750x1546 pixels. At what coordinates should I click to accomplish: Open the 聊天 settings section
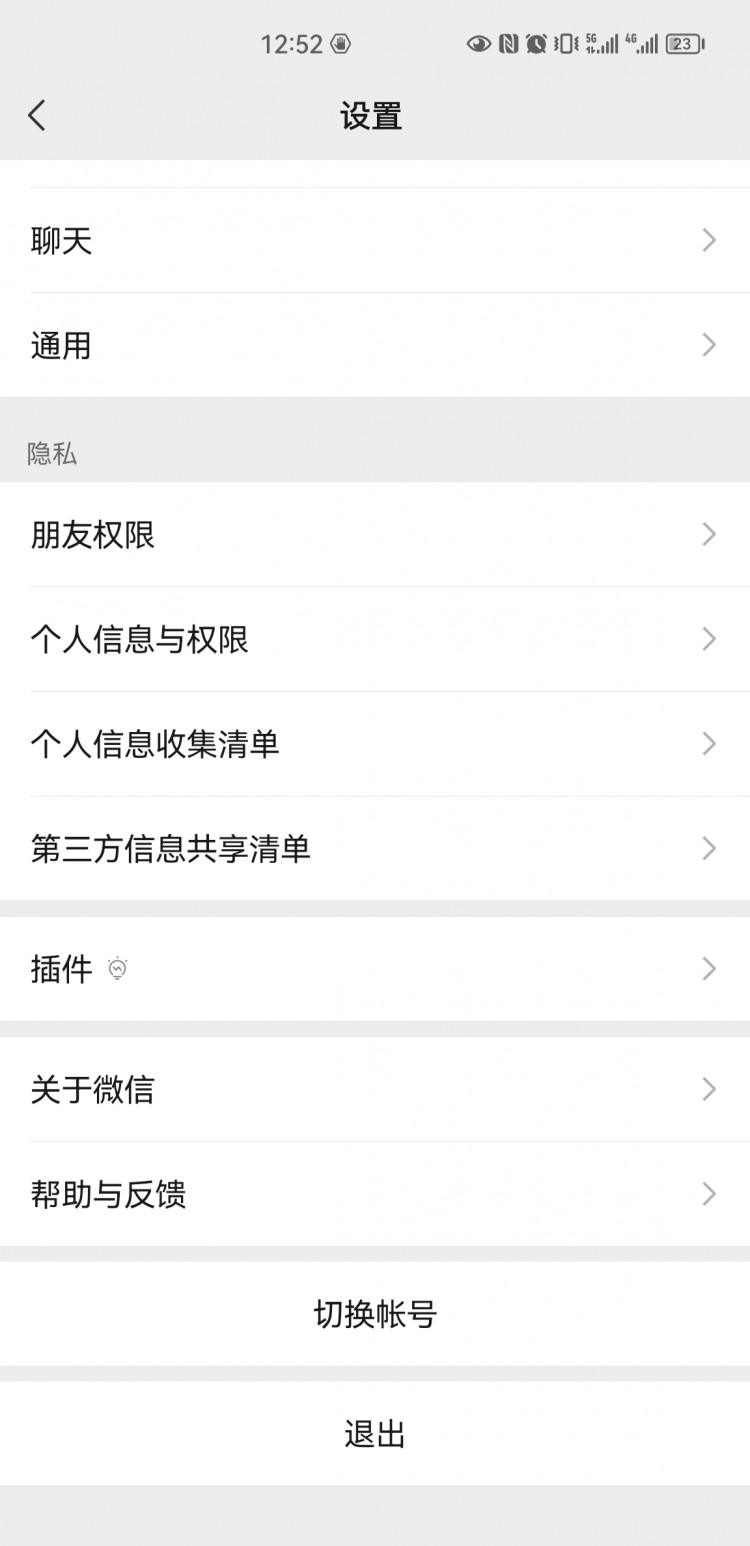tap(375, 240)
